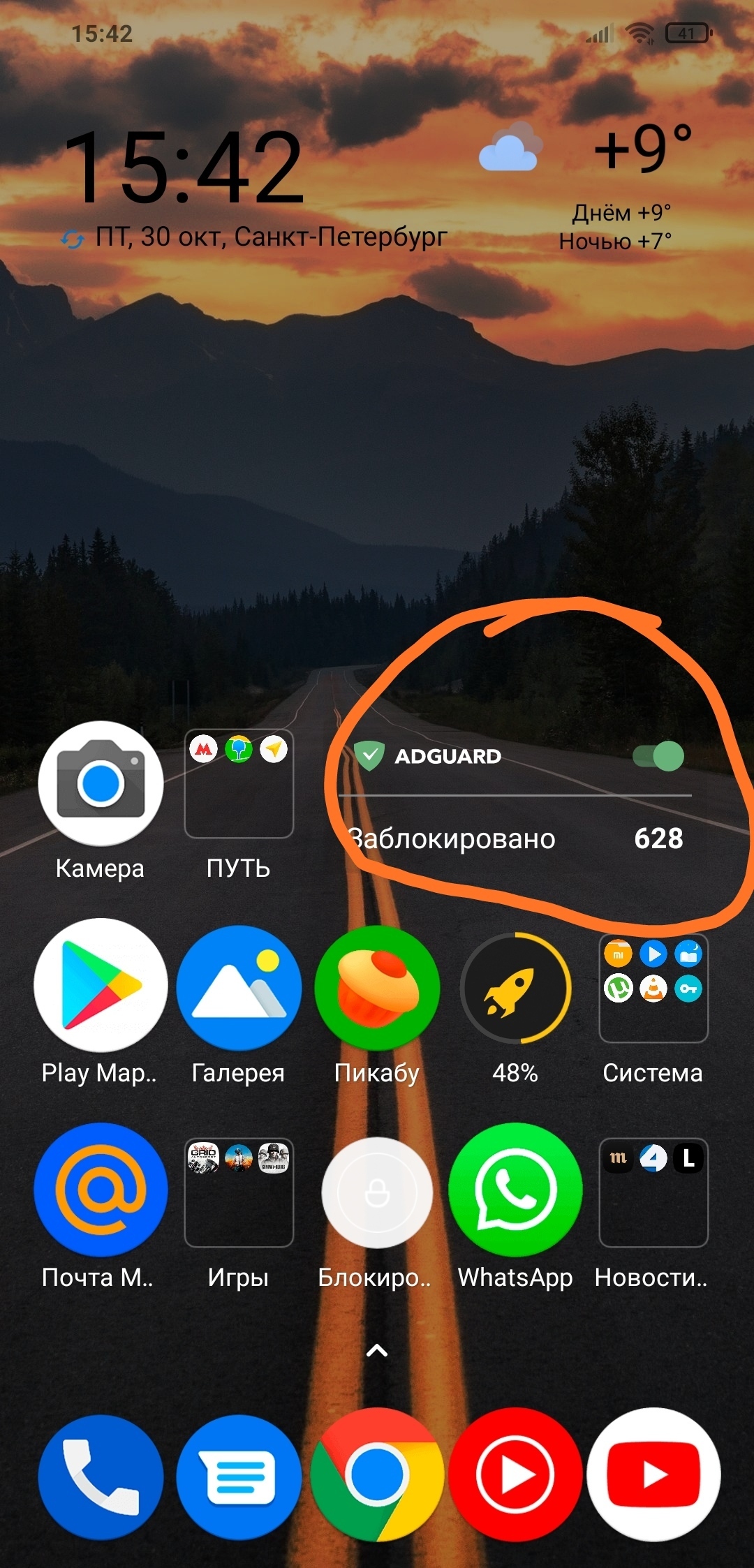
Task: Open the Галерея app
Action: coord(239,988)
